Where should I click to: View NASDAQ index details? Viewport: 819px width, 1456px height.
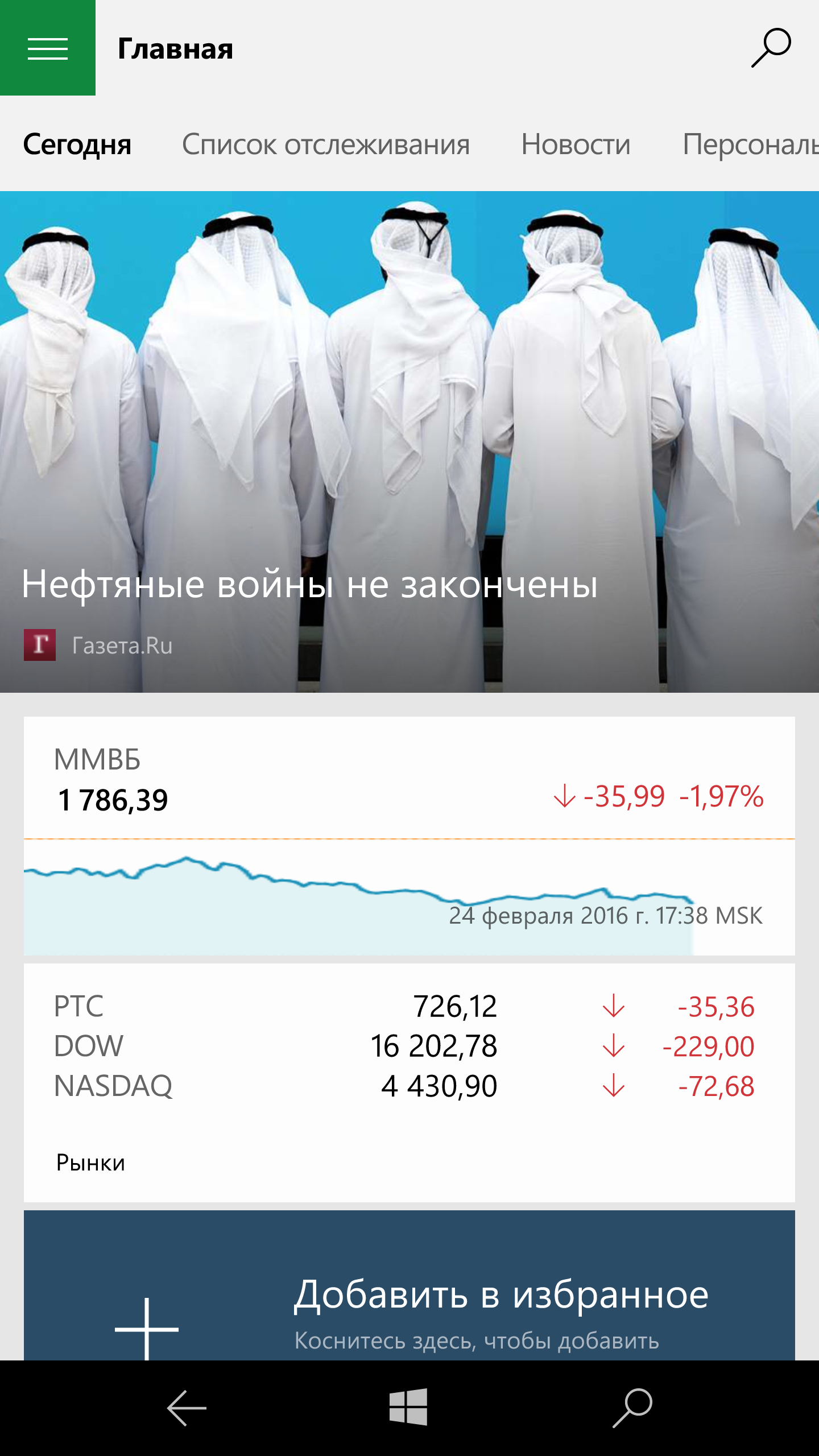404,1086
